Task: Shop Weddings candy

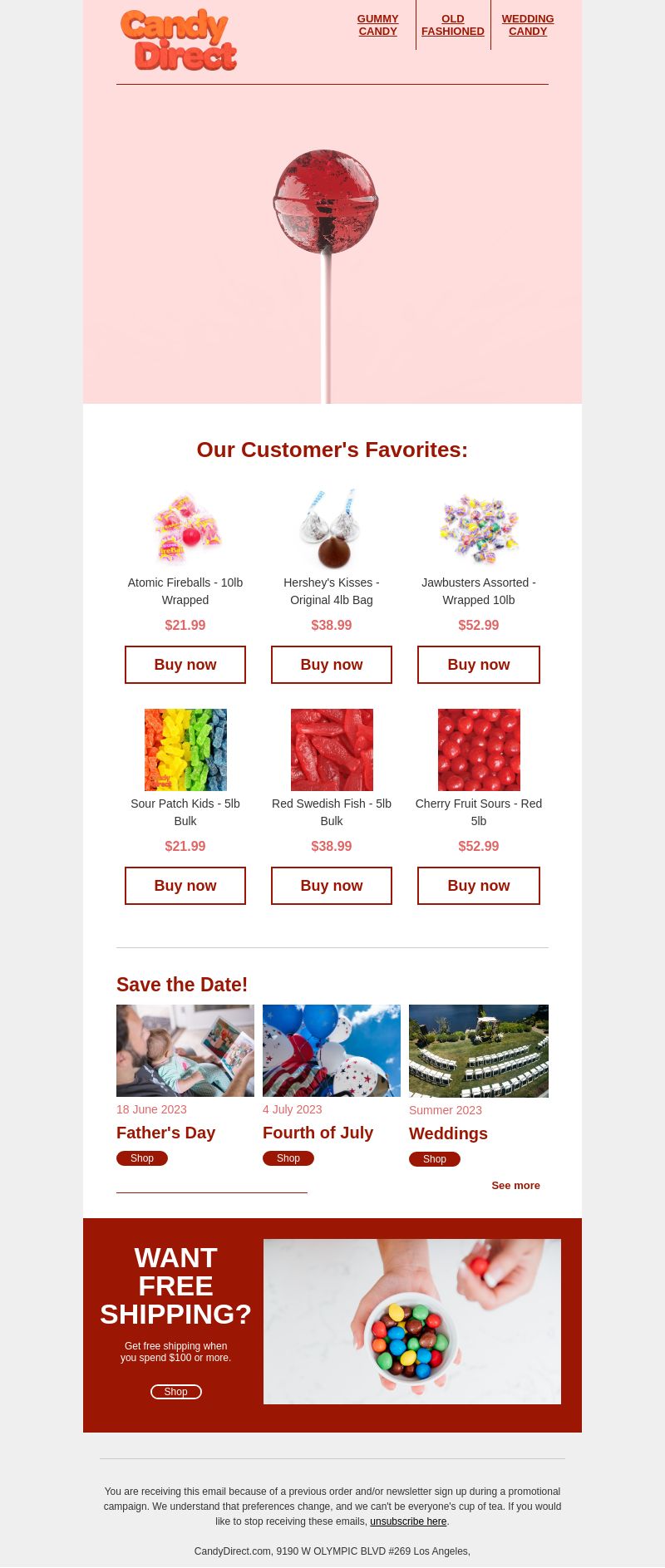Action: 435,1159
